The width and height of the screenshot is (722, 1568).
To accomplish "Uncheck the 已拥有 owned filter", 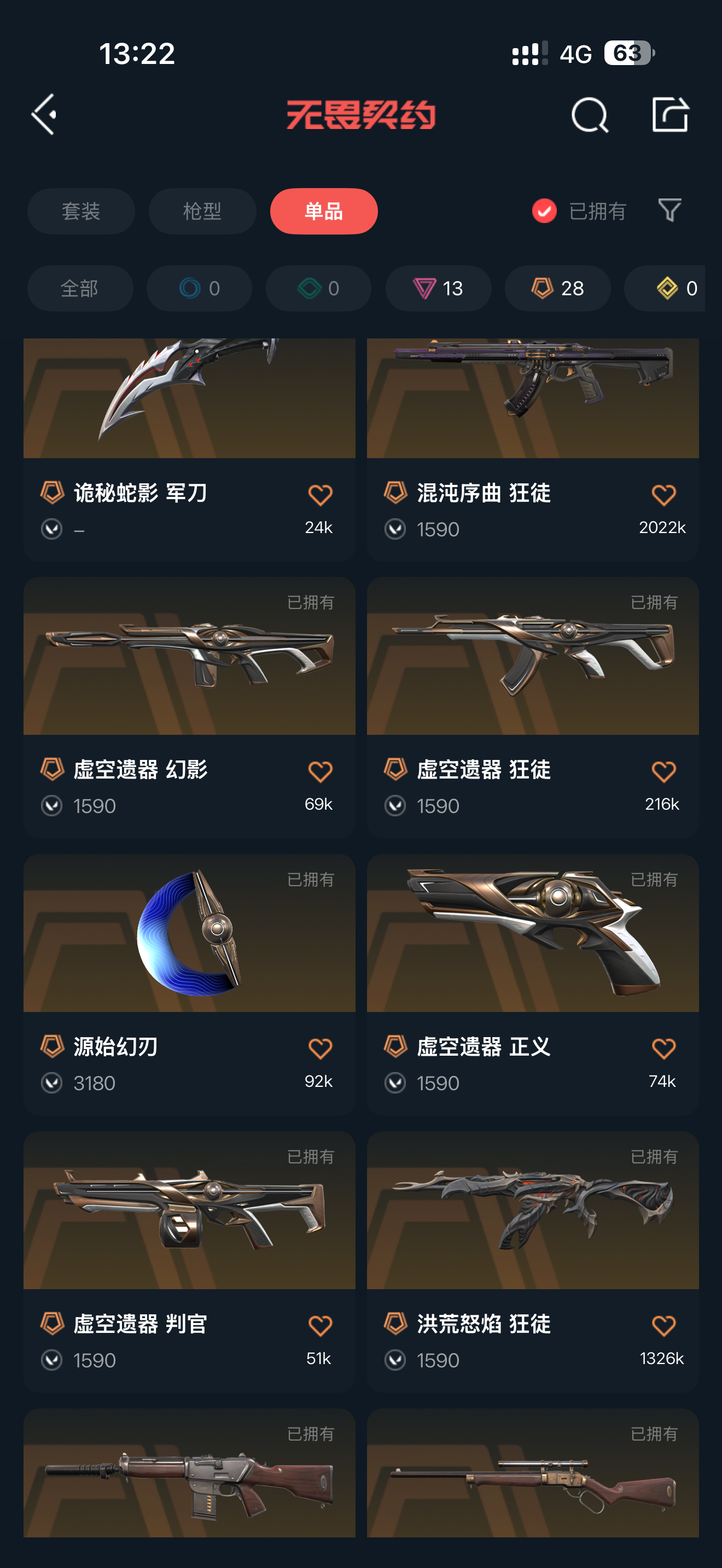I will click(x=544, y=211).
